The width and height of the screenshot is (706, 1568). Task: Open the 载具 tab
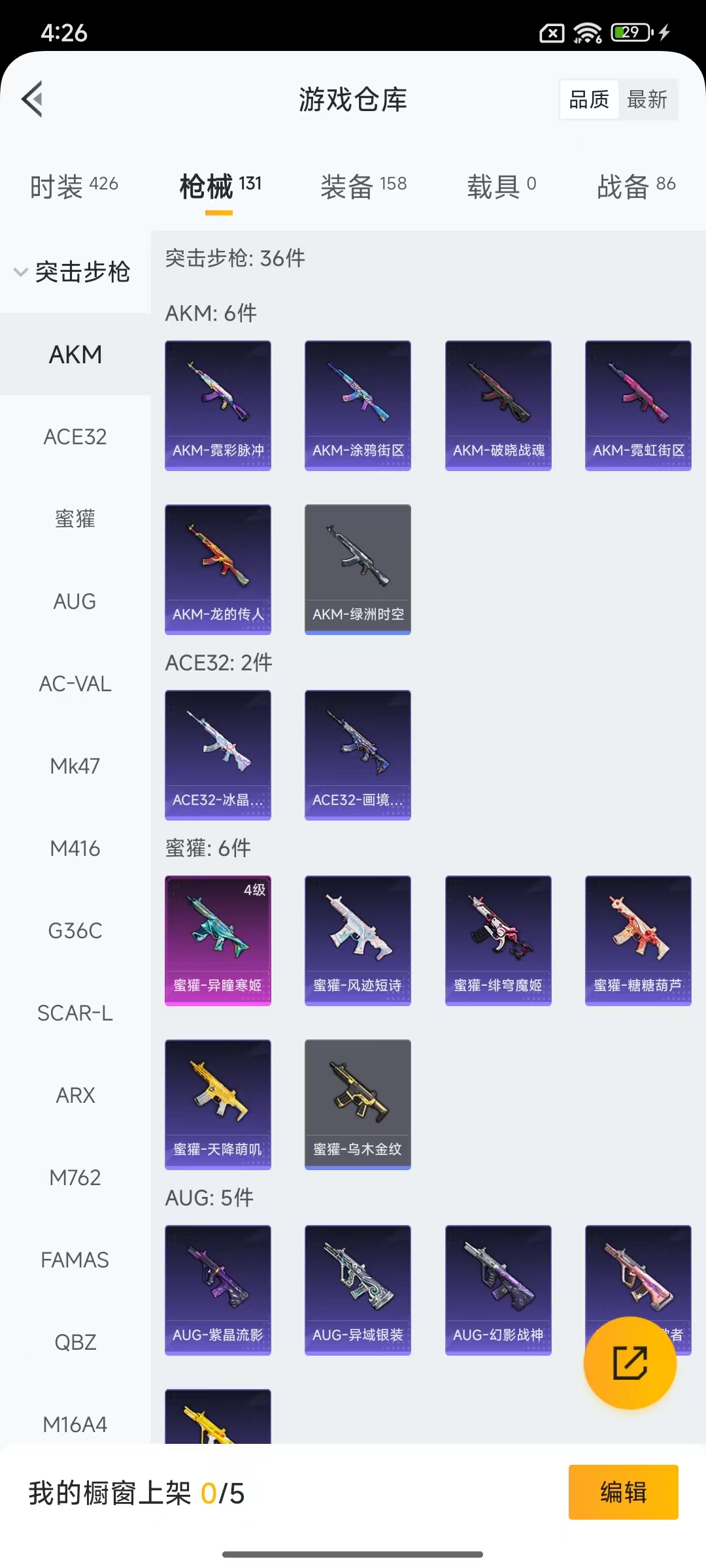pos(501,186)
